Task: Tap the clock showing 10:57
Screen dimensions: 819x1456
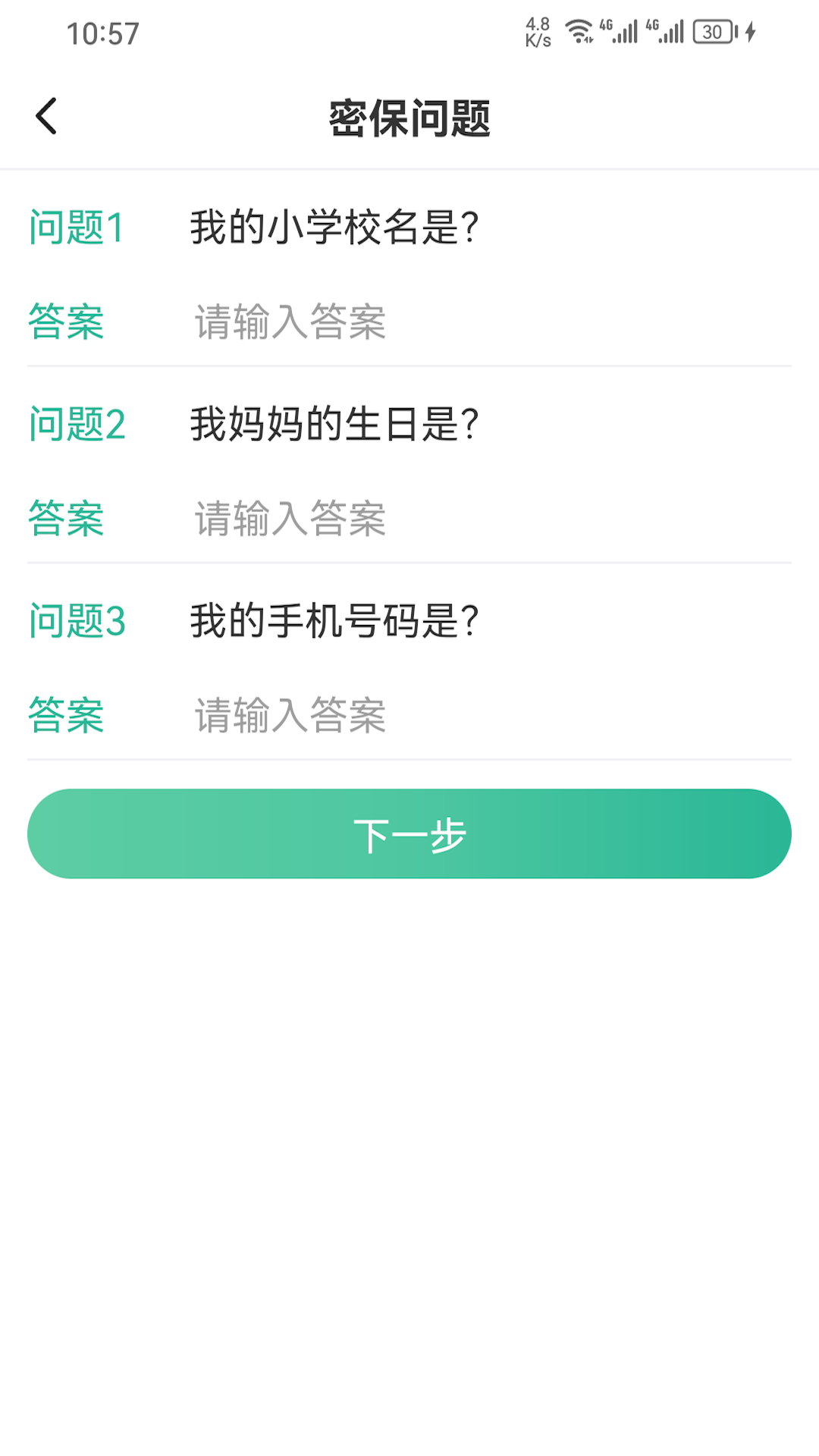Action: pos(102,32)
